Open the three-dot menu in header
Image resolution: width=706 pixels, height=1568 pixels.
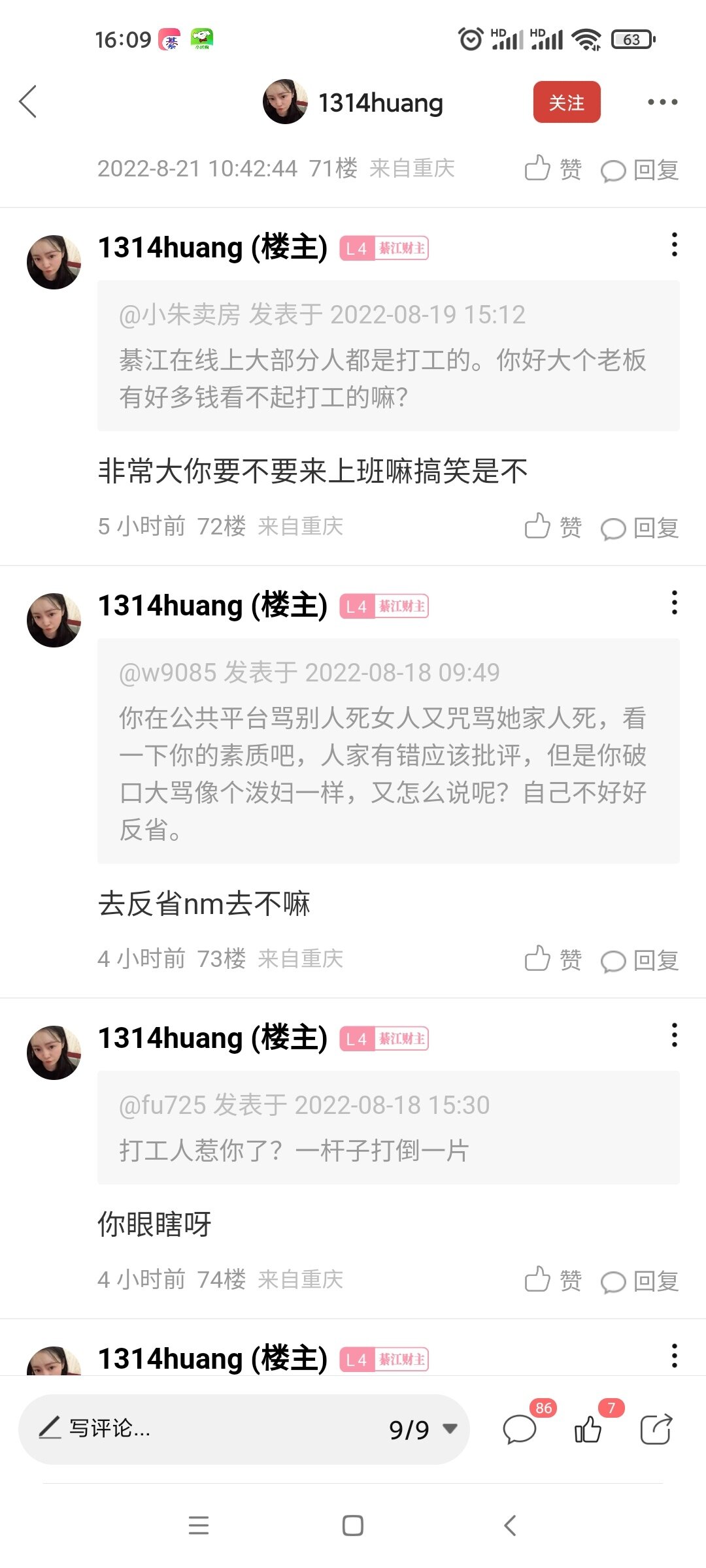(662, 102)
